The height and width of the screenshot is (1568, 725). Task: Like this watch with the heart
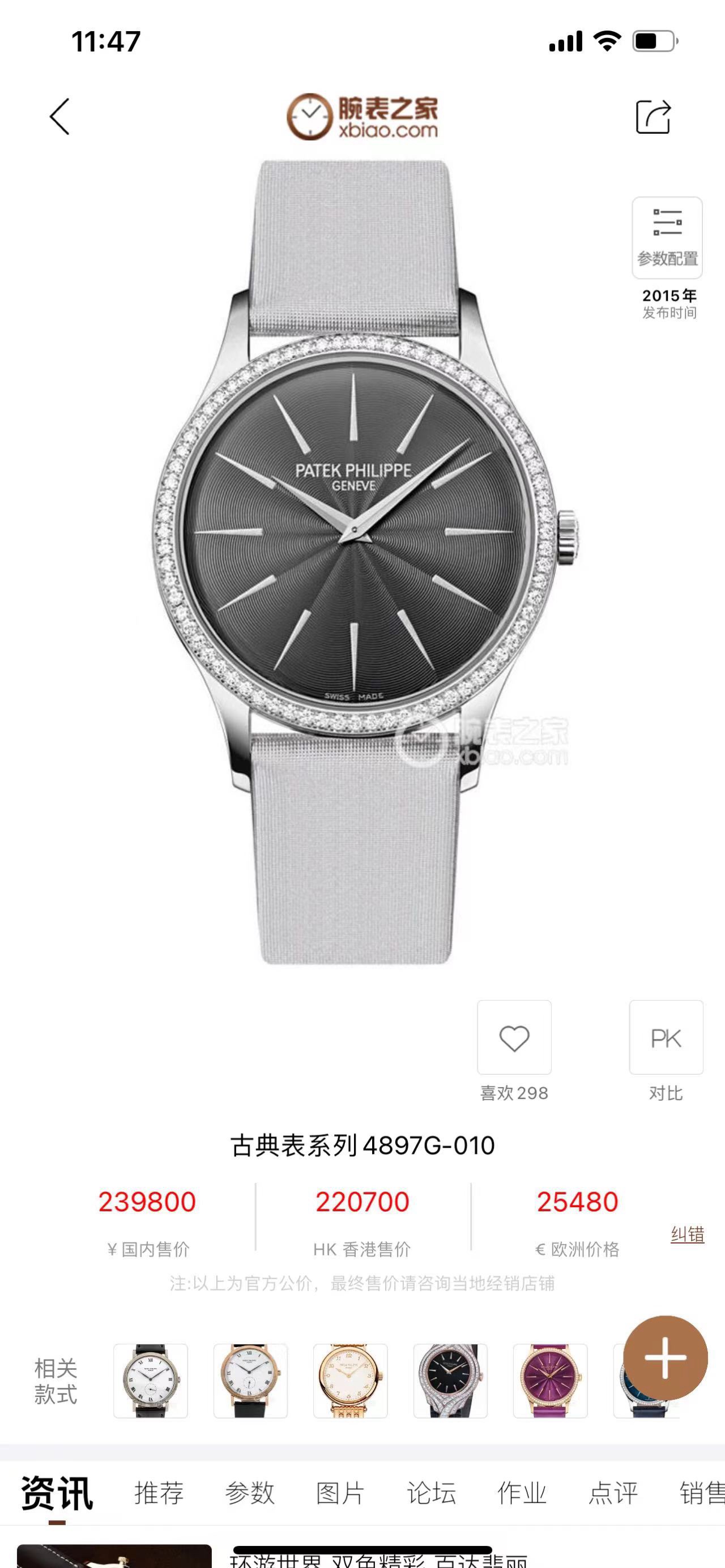click(514, 1038)
